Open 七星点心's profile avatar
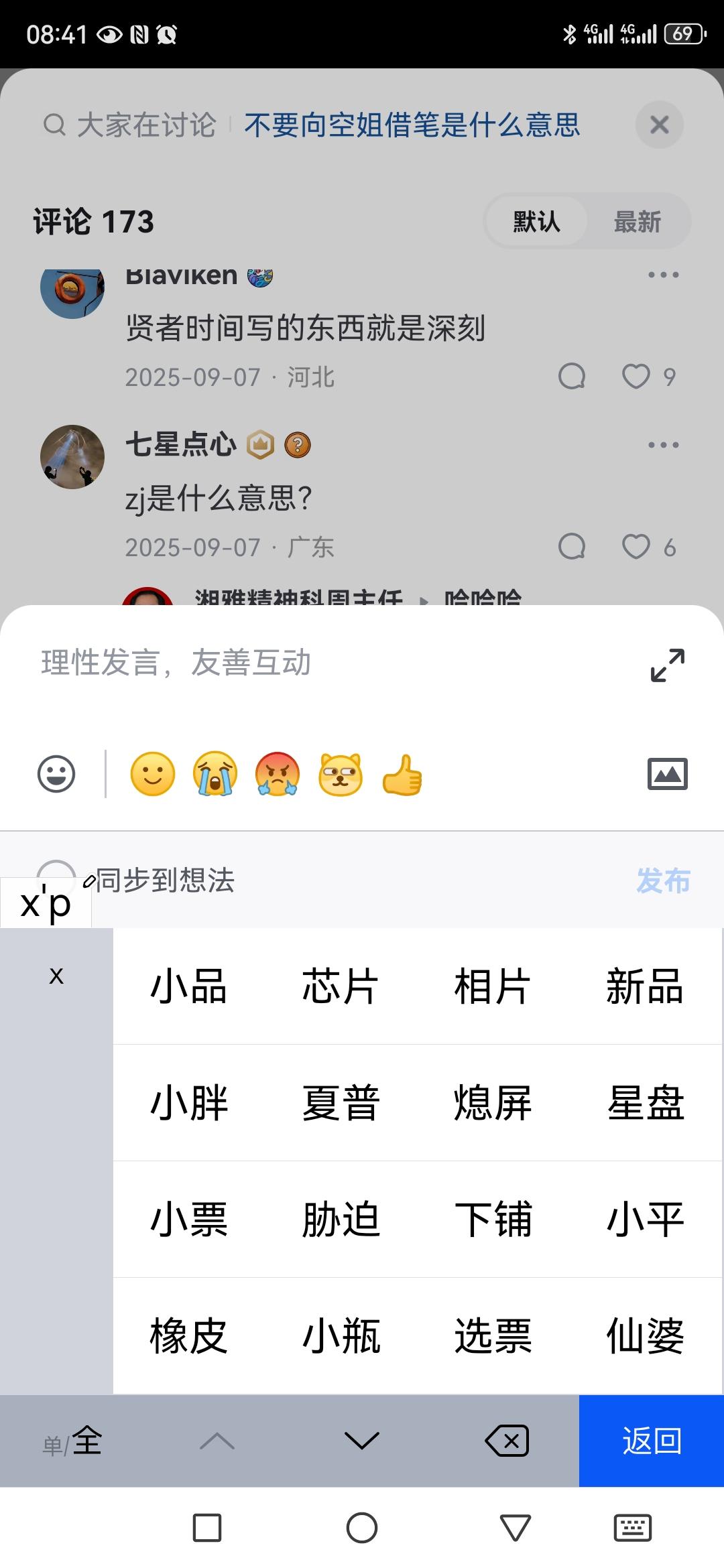Image resolution: width=724 pixels, height=1568 pixels. tap(72, 456)
